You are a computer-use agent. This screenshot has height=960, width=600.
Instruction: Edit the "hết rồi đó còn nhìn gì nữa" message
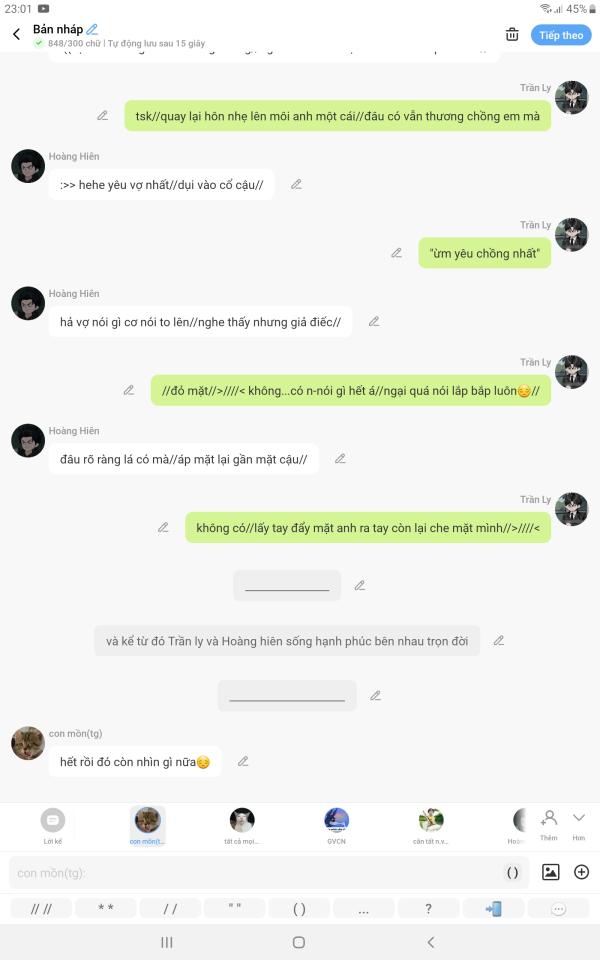(243, 762)
